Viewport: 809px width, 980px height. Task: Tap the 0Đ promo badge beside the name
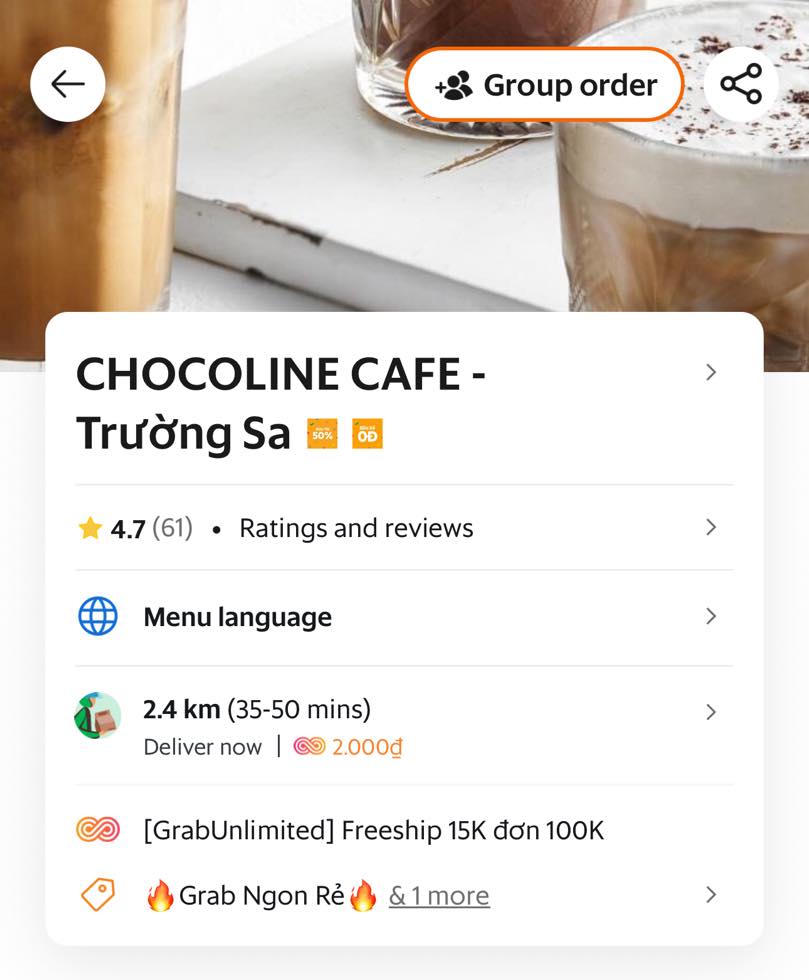pyautogui.click(x=368, y=433)
